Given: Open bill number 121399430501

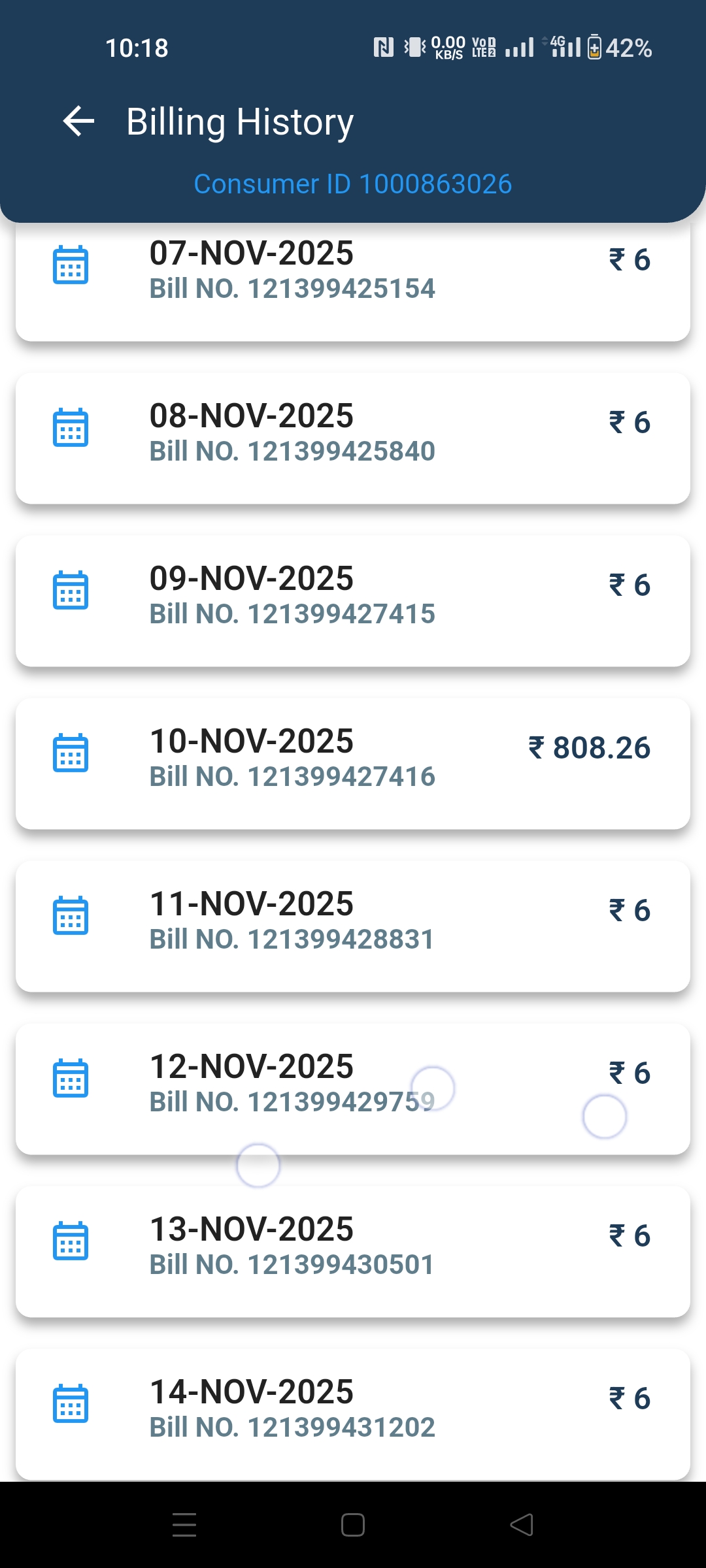Looking at the screenshot, I should click(353, 1251).
